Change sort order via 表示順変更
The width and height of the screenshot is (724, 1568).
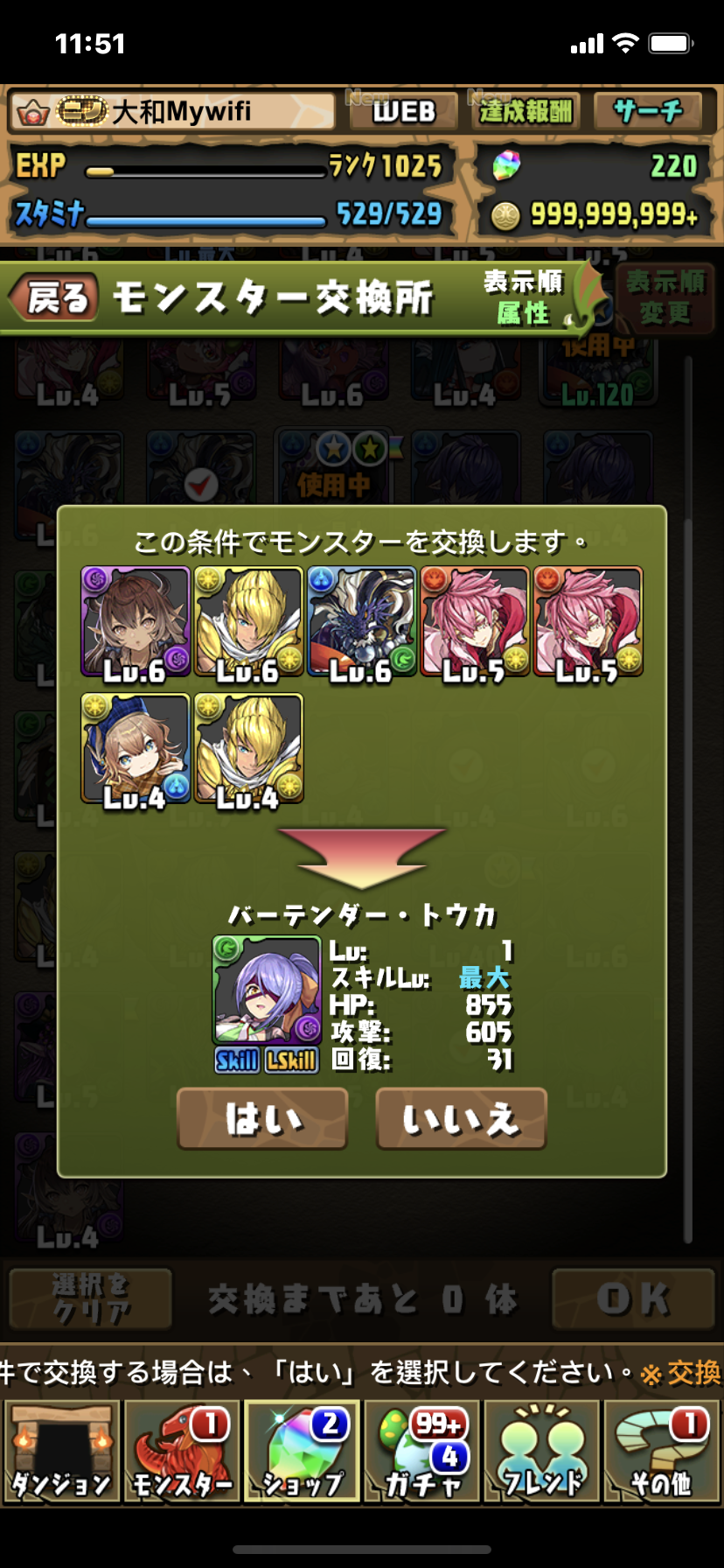point(665,297)
